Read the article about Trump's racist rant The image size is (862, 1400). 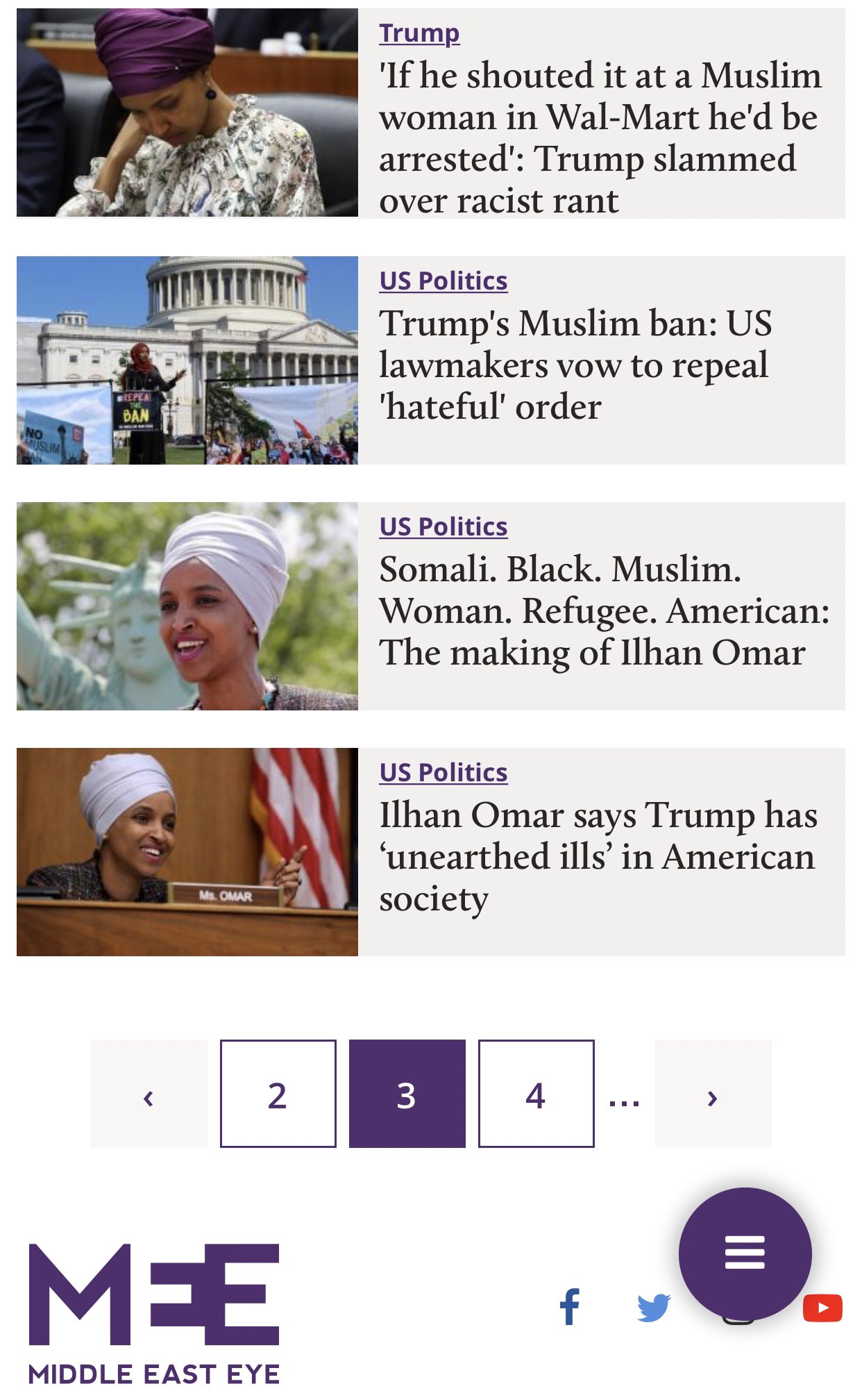[x=600, y=137]
